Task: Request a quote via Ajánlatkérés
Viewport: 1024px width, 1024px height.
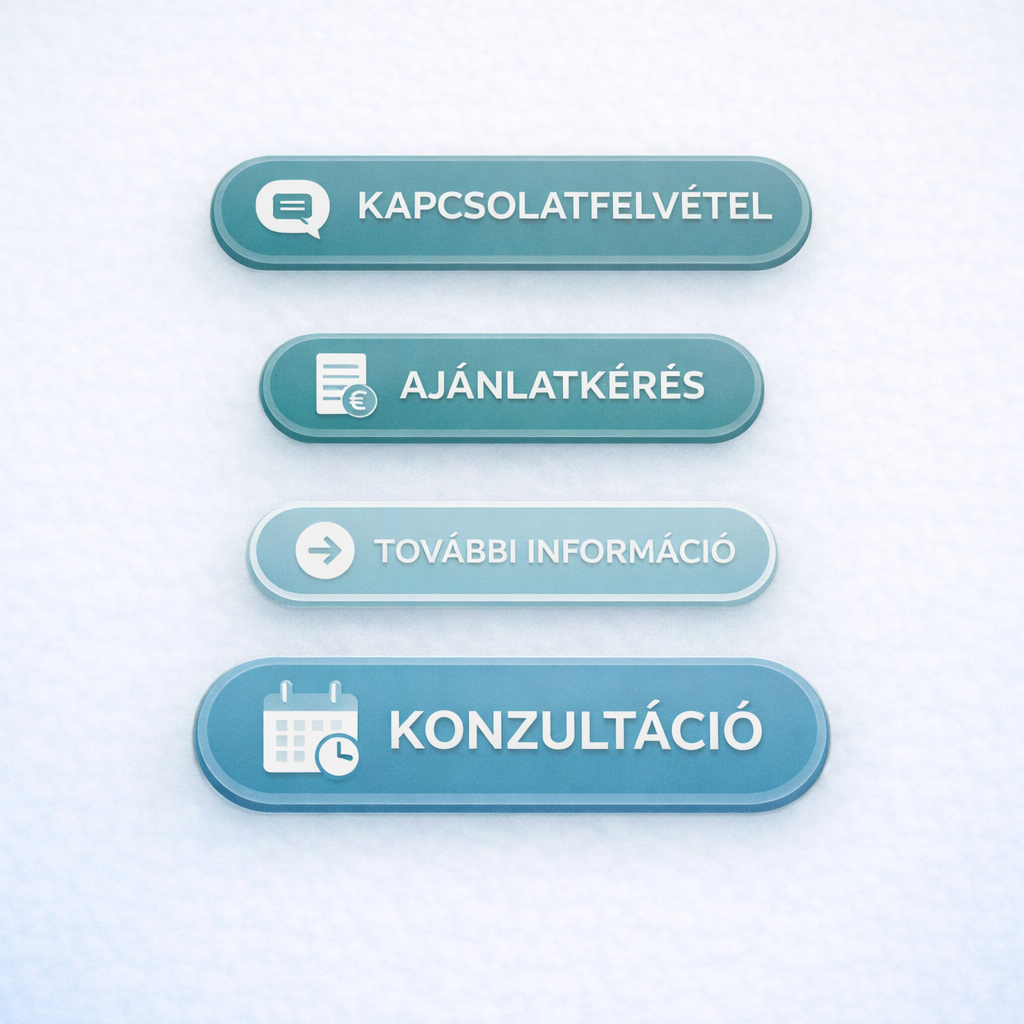Action: 511,386
